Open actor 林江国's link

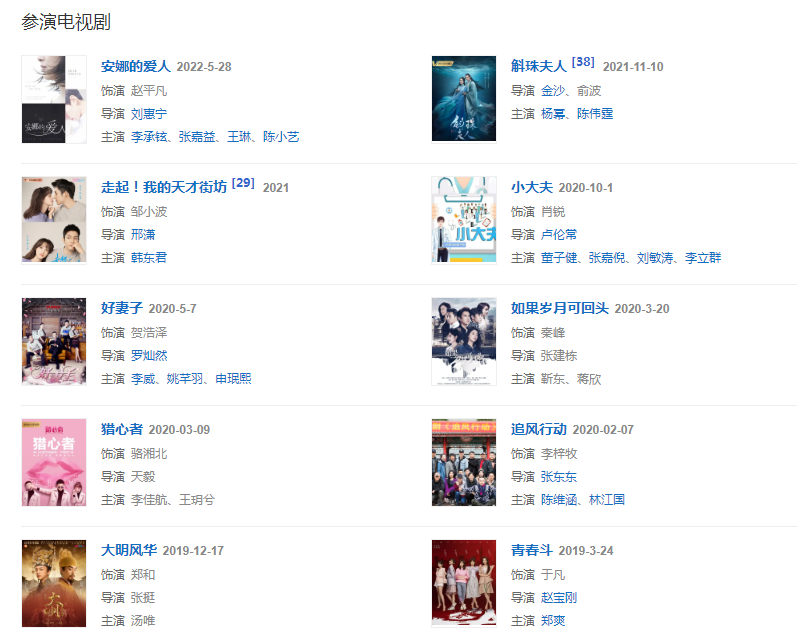(x=606, y=500)
